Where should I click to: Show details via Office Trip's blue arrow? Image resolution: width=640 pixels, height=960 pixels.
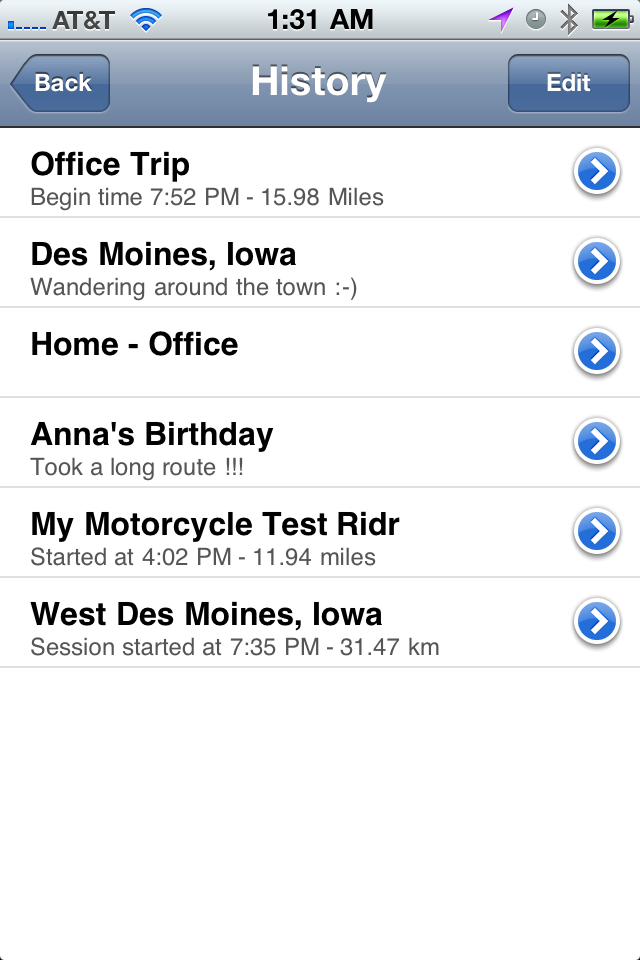point(597,174)
